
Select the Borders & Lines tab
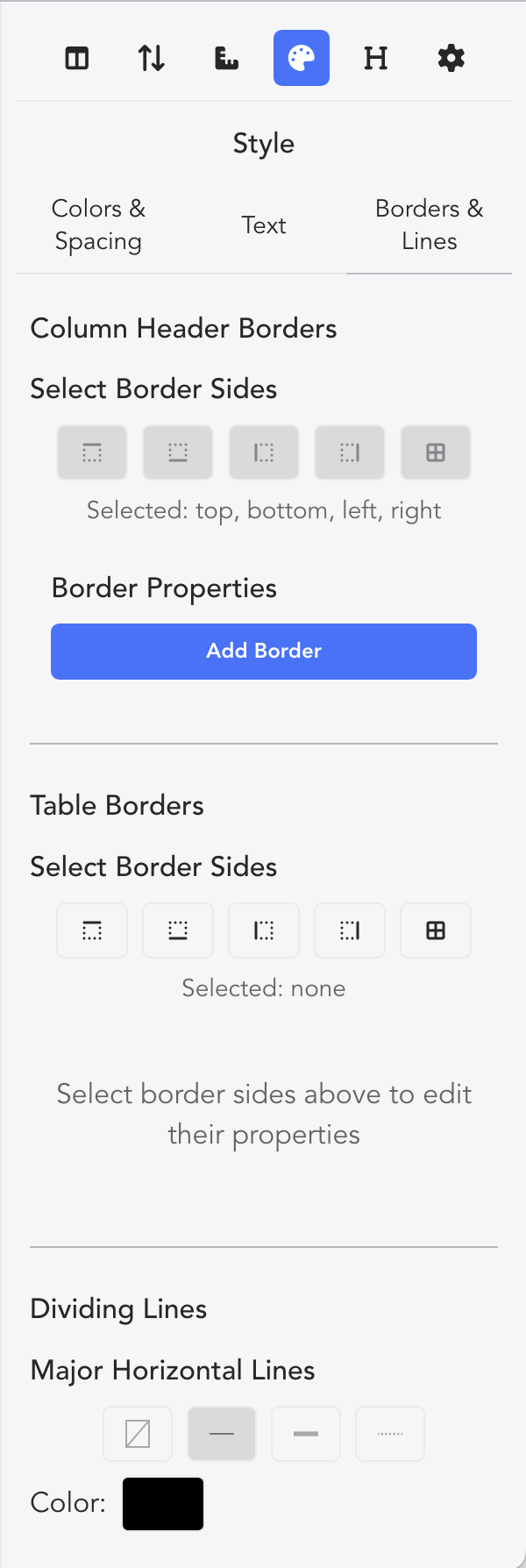pos(429,225)
